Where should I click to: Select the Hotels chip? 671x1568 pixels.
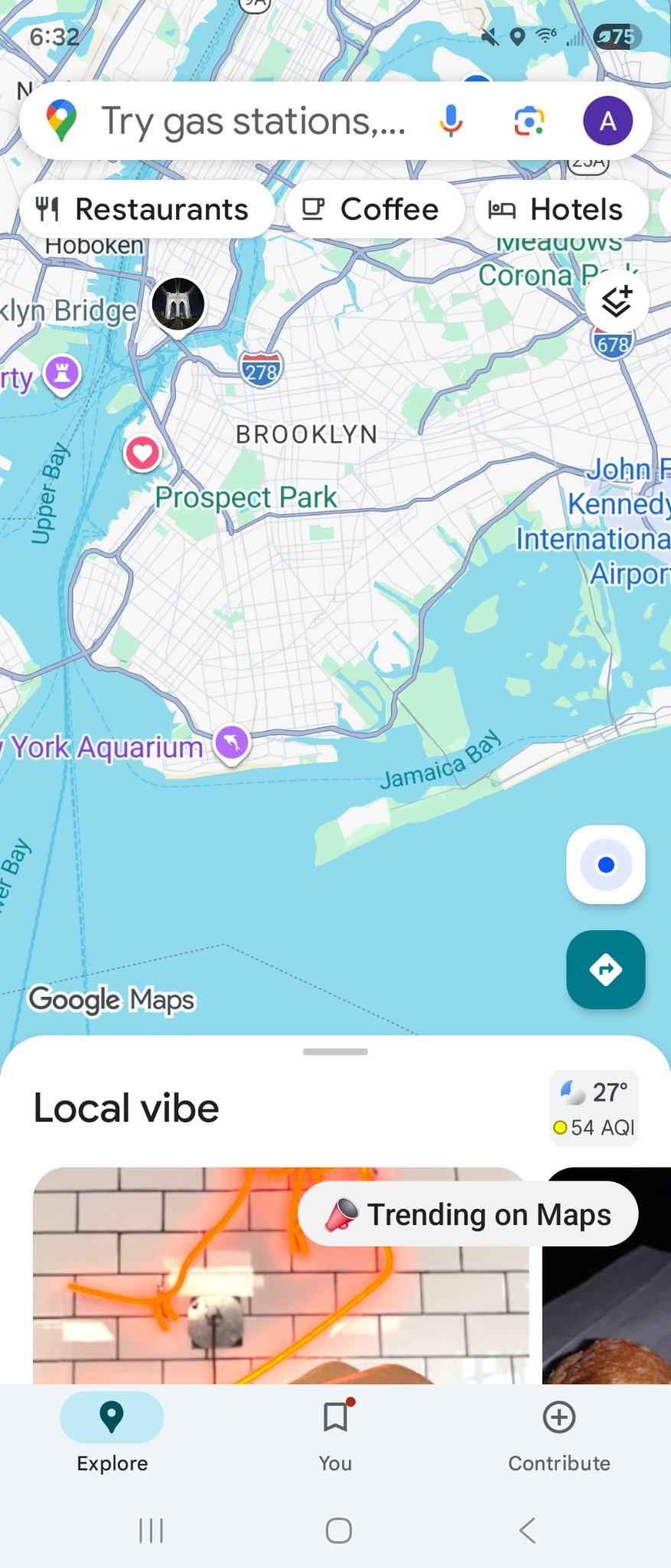coord(560,209)
